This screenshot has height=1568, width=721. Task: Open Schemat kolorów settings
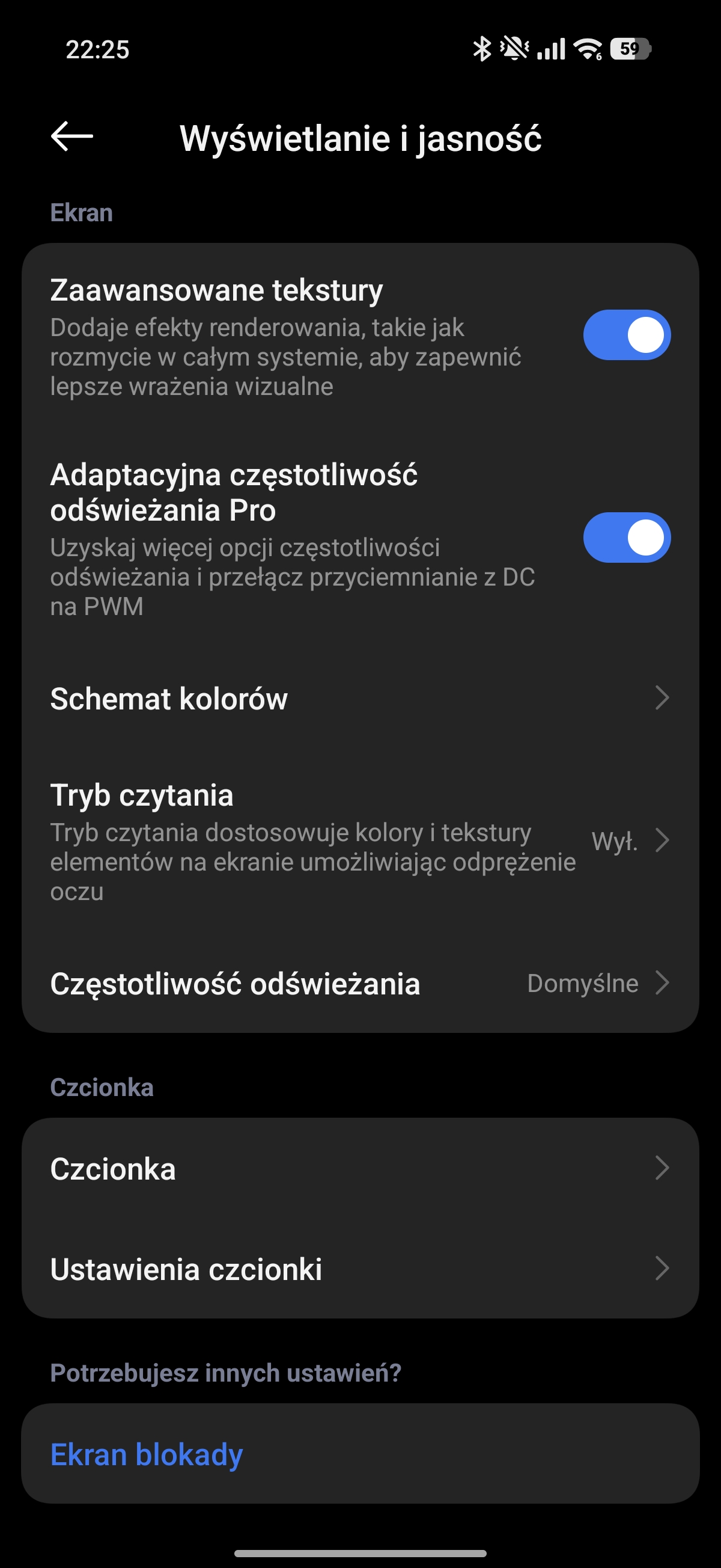[x=360, y=698]
